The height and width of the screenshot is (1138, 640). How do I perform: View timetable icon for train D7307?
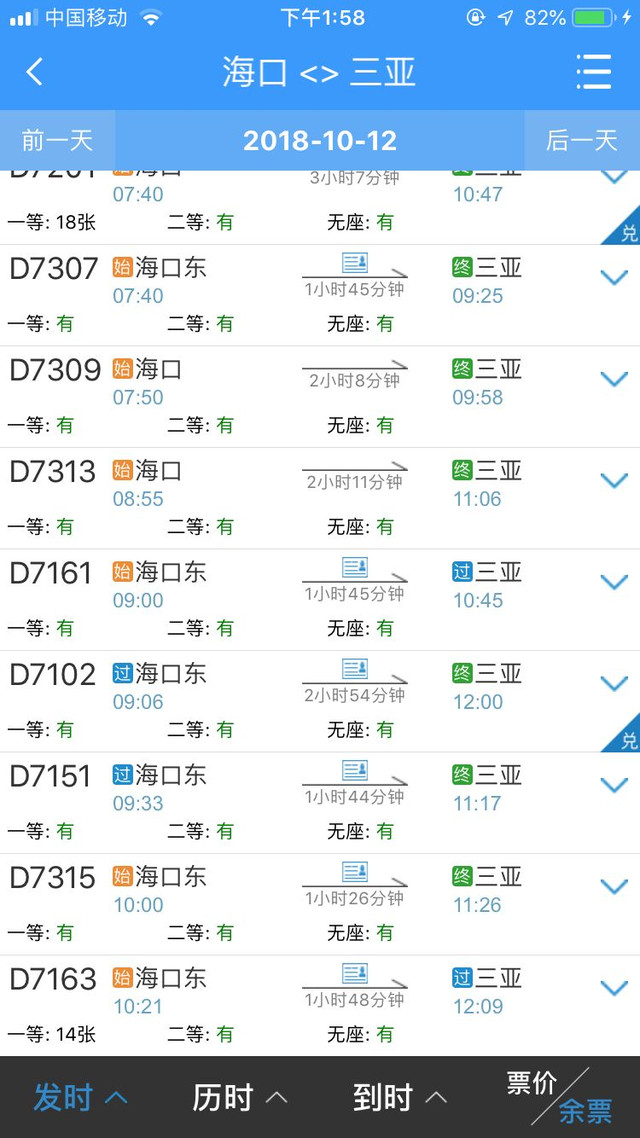[x=355, y=262]
